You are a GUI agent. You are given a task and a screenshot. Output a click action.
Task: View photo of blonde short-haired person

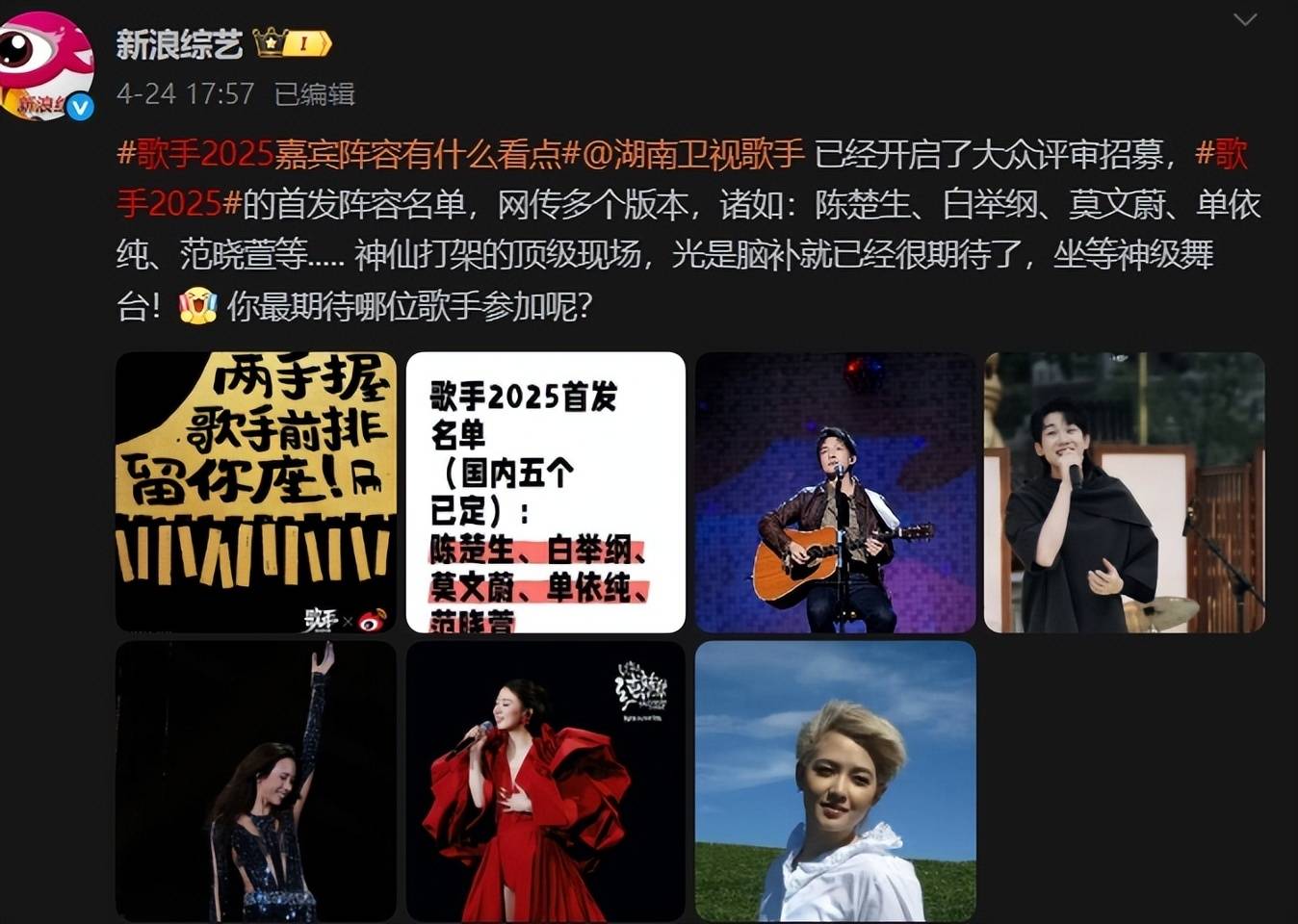tap(835, 781)
